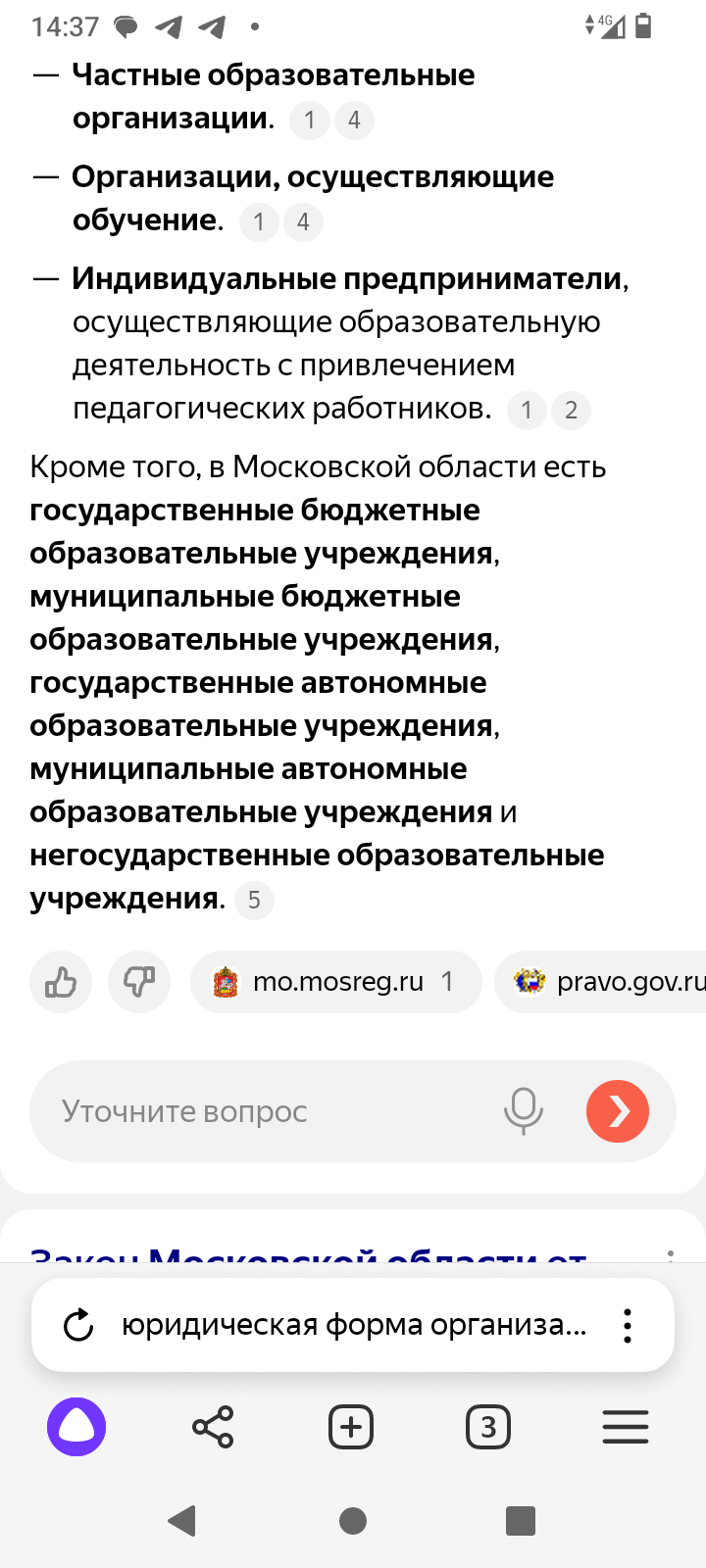Open reference 2 after 'педагогических работников'
706x1568 pixels.
[x=572, y=410]
